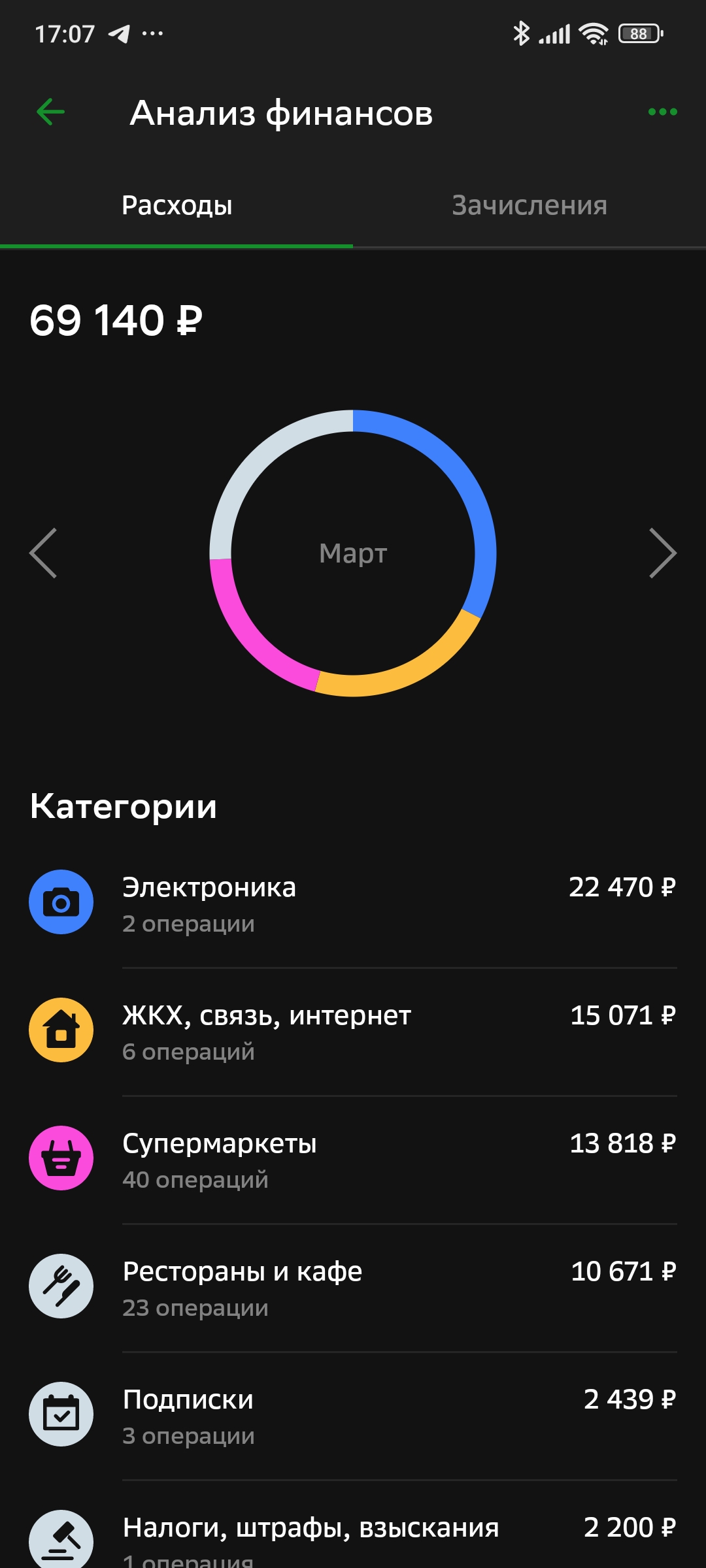Select the Расходы tab

click(176, 205)
